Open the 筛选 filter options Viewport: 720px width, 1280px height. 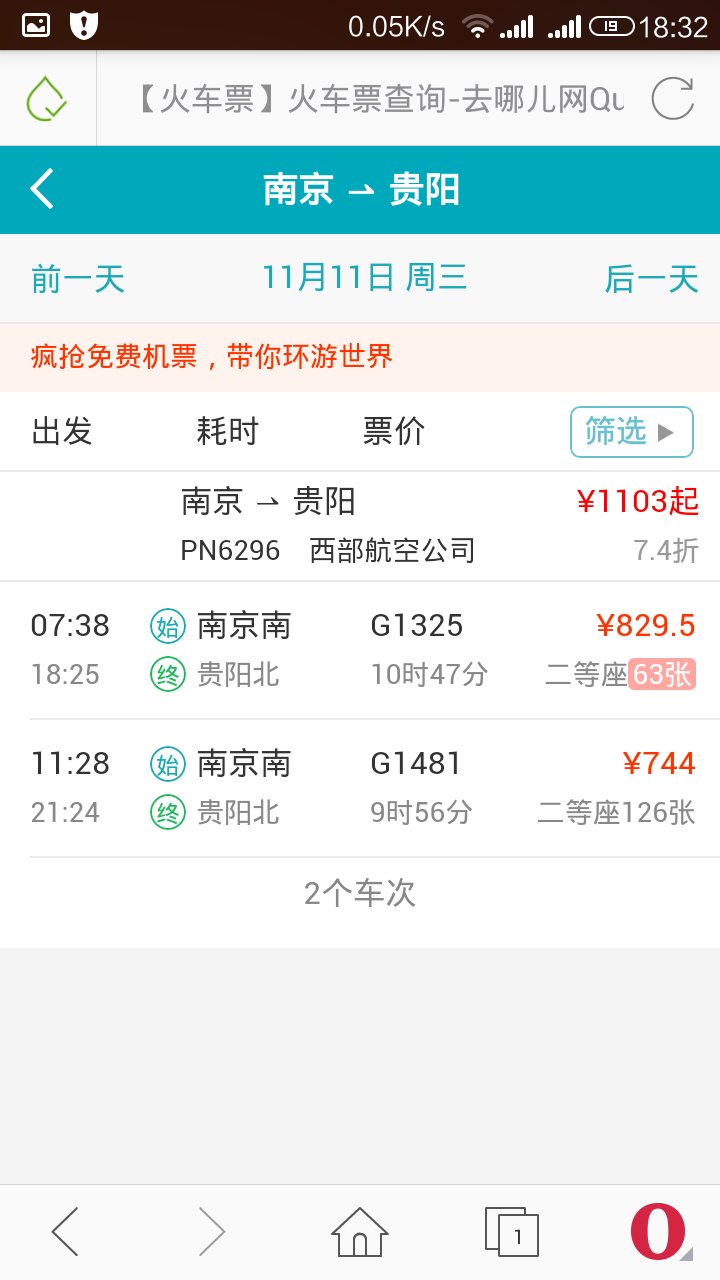(x=631, y=431)
